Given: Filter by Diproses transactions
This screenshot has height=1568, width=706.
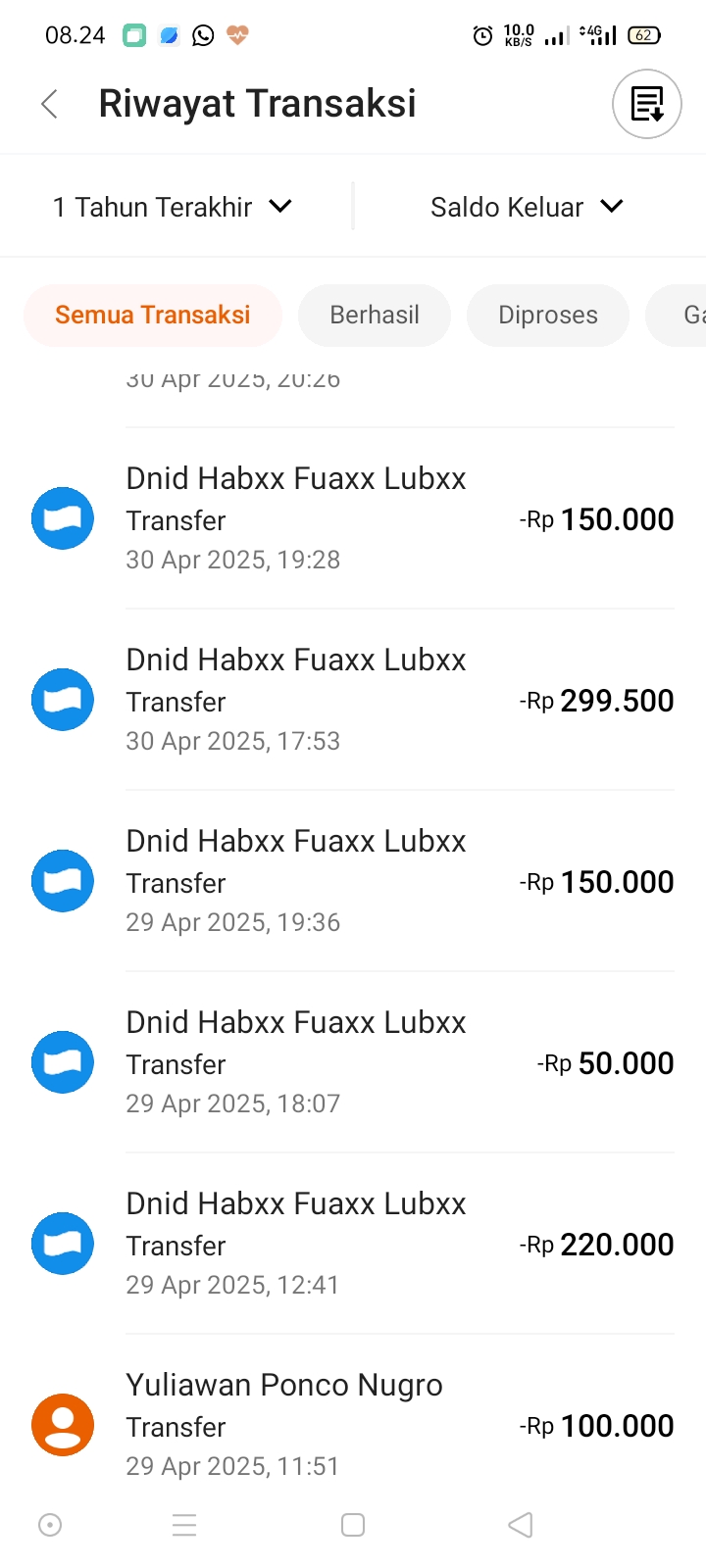Looking at the screenshot, I should click(548, 315).
